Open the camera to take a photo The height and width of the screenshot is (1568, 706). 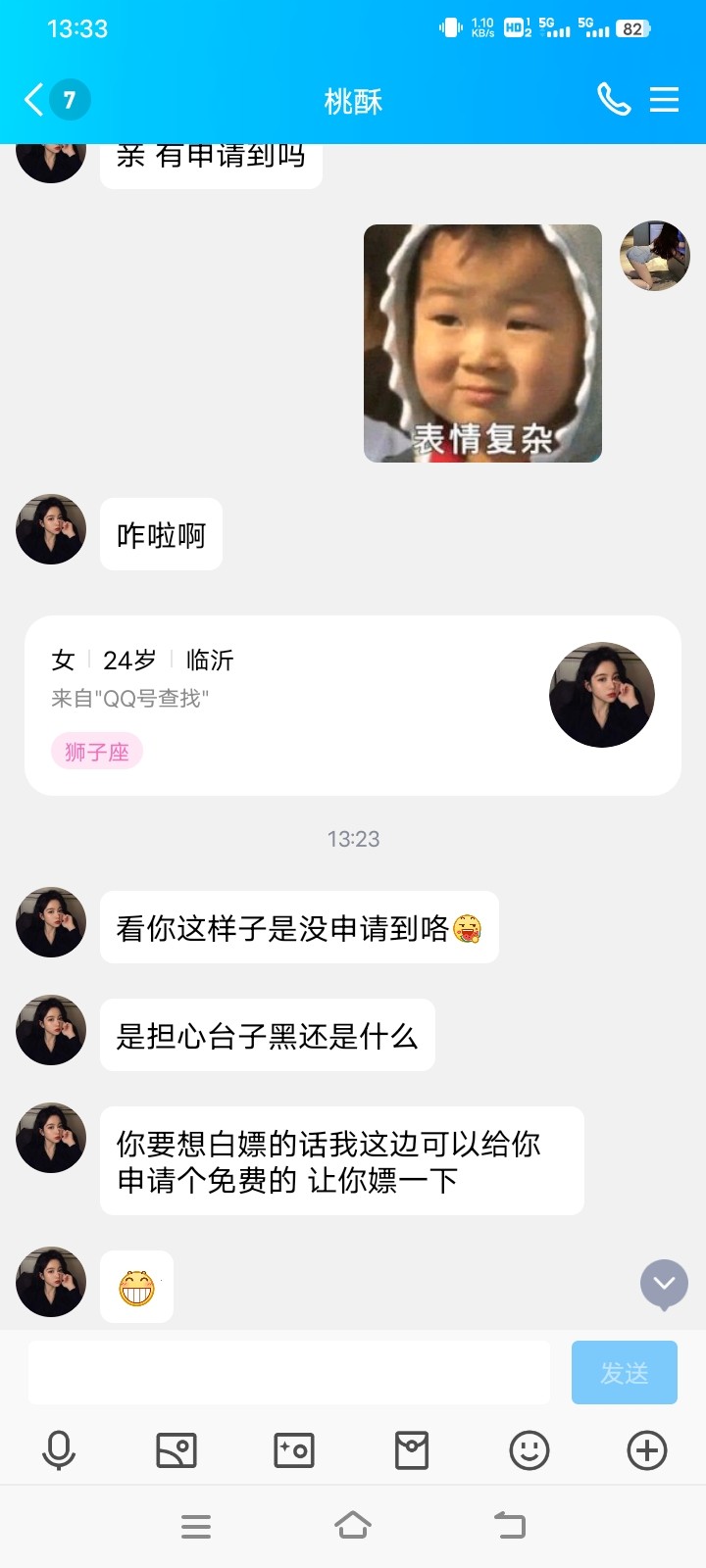[x=294, y=1450]
